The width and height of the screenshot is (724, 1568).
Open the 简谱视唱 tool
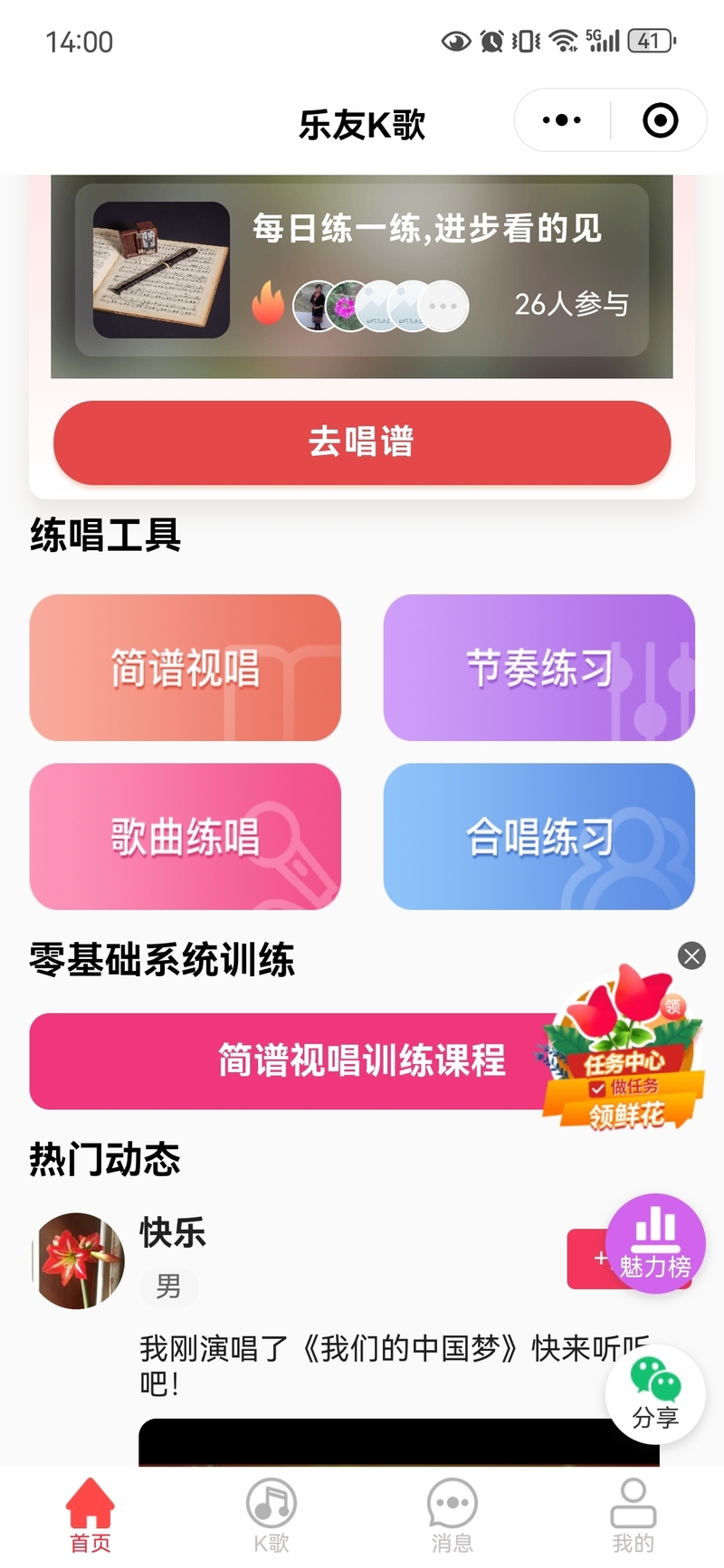(186, 668)
